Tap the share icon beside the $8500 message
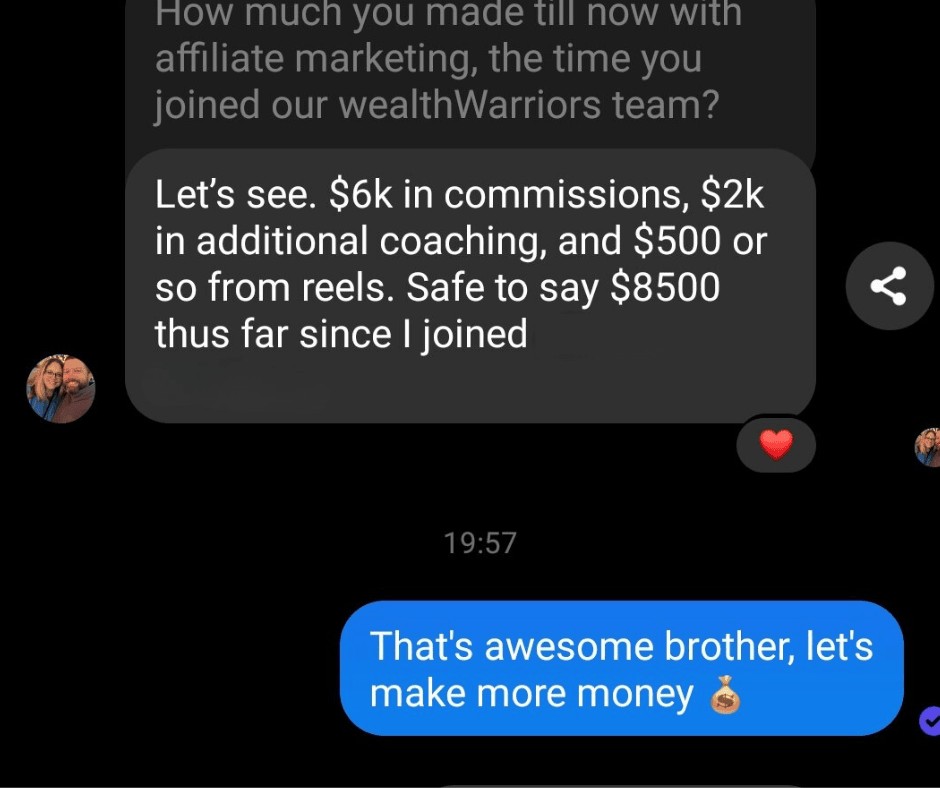This screenshot has width=940, height=788. click(889, 287)
